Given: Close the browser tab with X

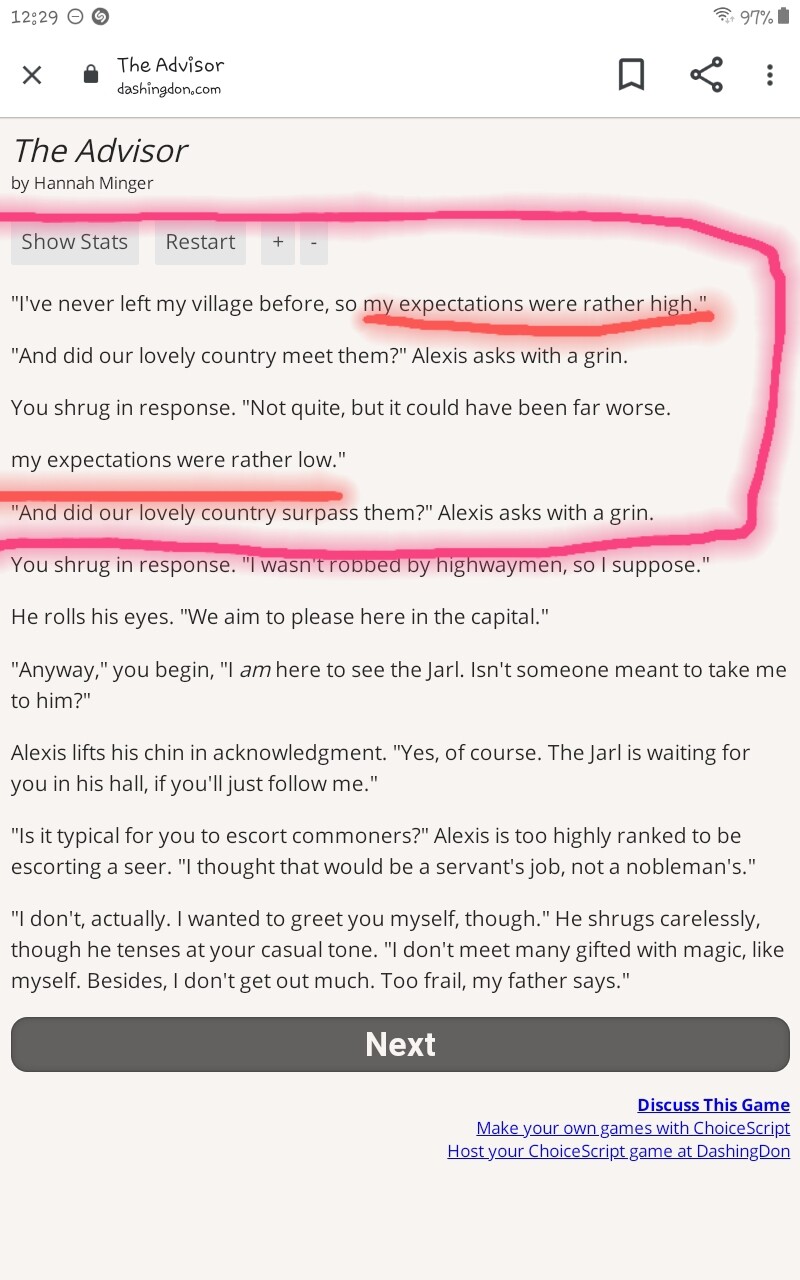Looking at the screenshot, I should (32, 75).
